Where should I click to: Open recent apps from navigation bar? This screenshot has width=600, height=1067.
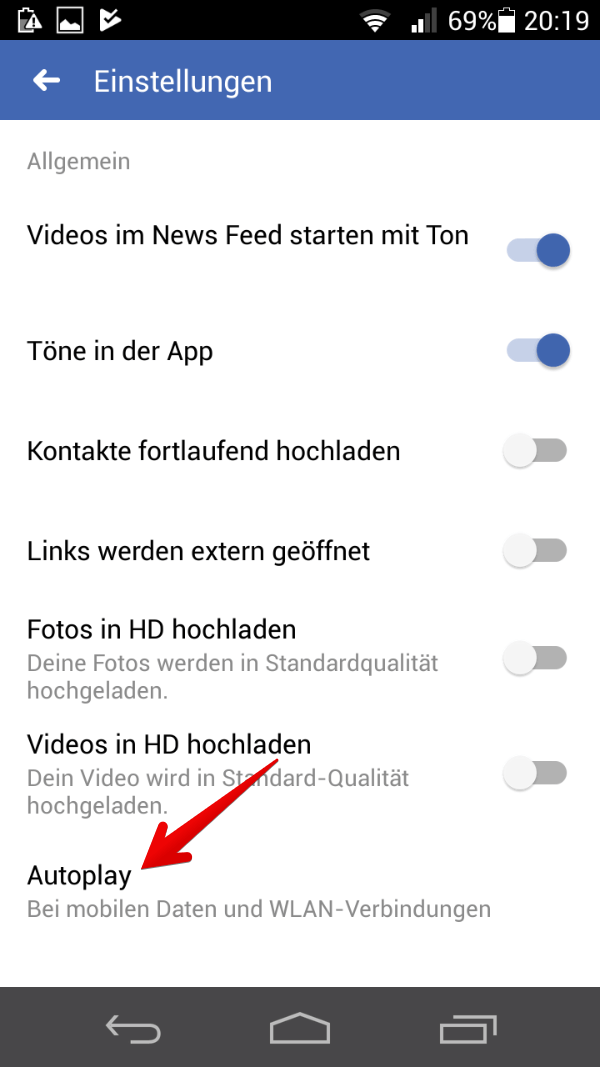(468, 1028)
